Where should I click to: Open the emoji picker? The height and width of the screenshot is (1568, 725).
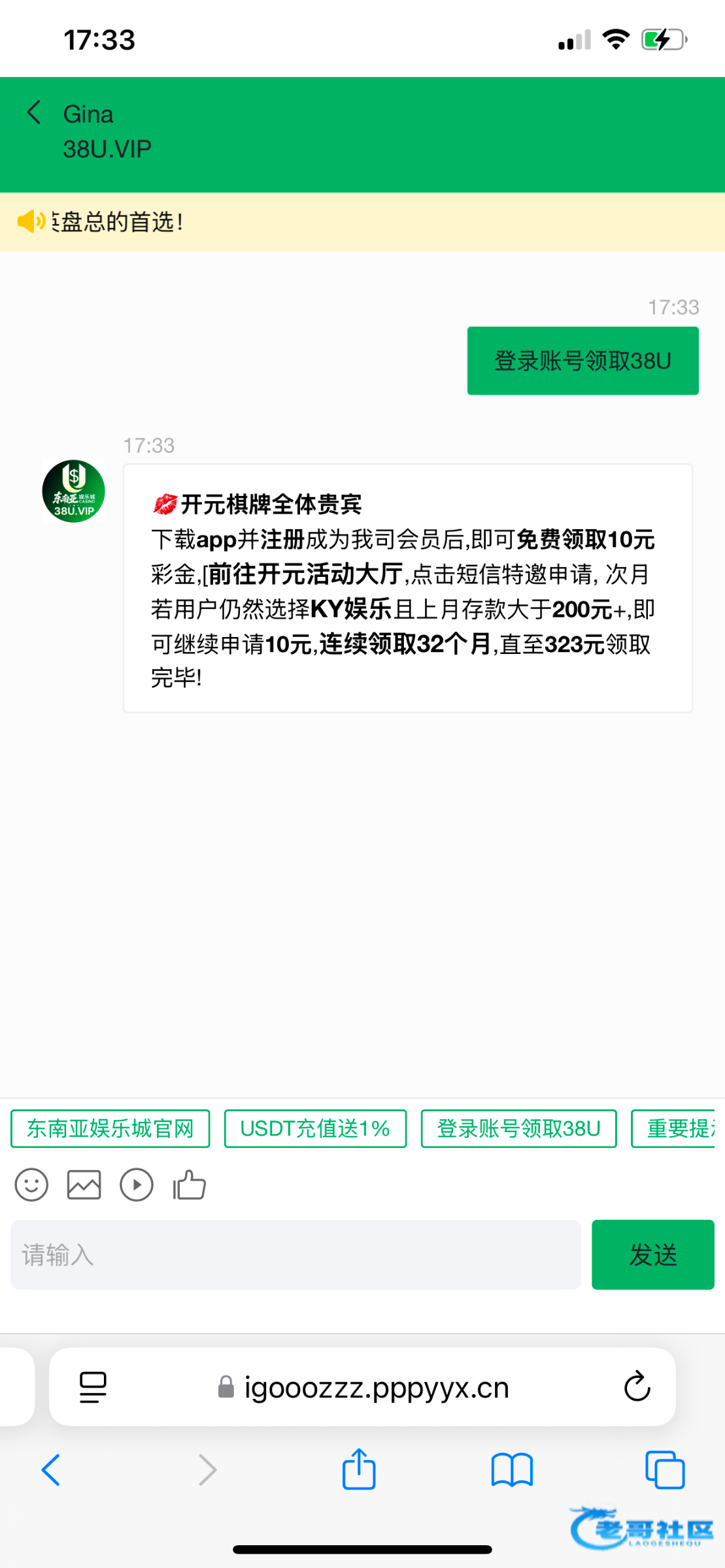click(31, 1185)
